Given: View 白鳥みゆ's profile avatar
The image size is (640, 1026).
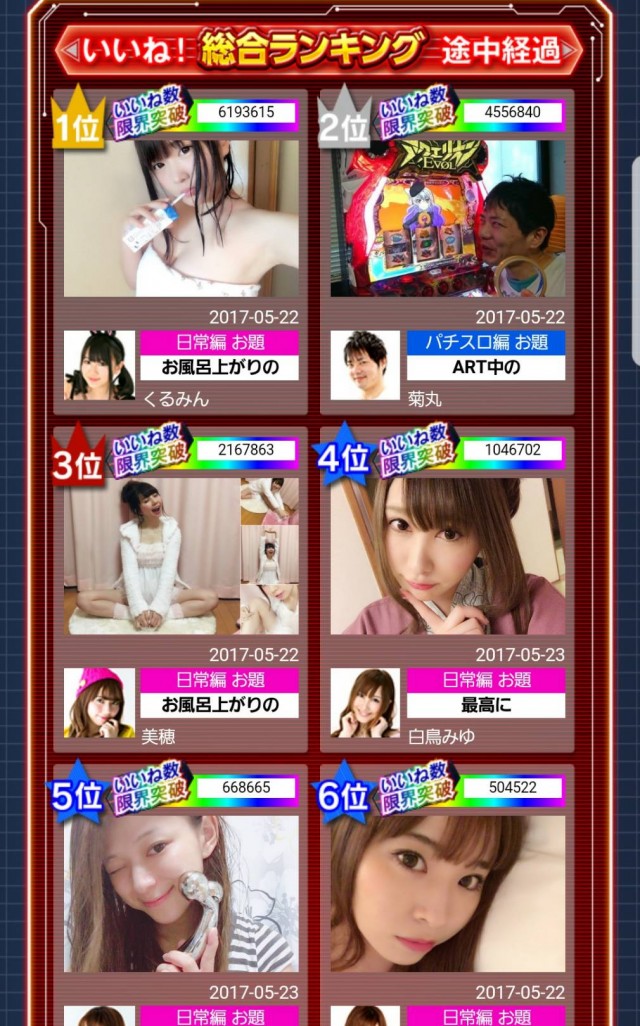Looking at the screenshot, I should [x=365, y=702].
